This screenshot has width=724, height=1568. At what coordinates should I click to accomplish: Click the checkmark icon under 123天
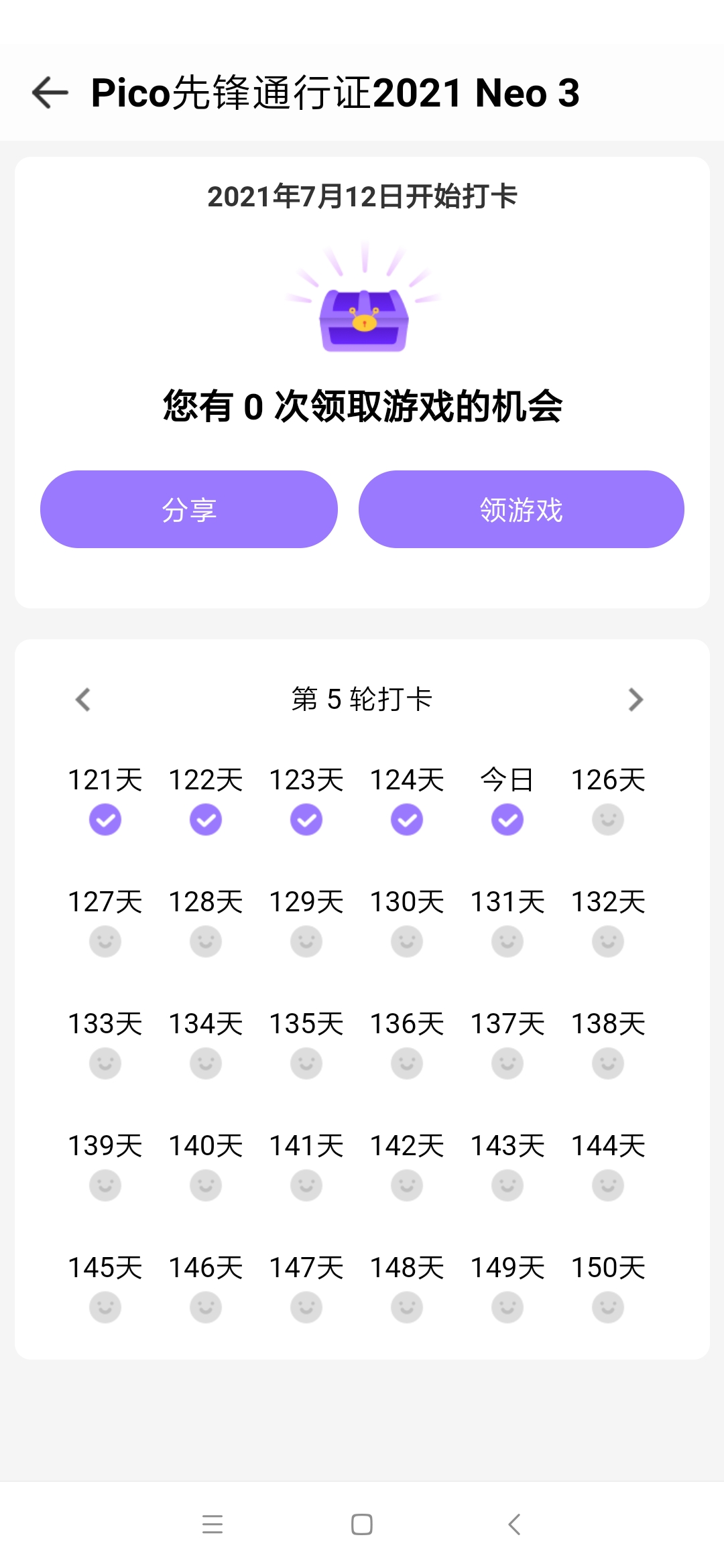[306, 819]
